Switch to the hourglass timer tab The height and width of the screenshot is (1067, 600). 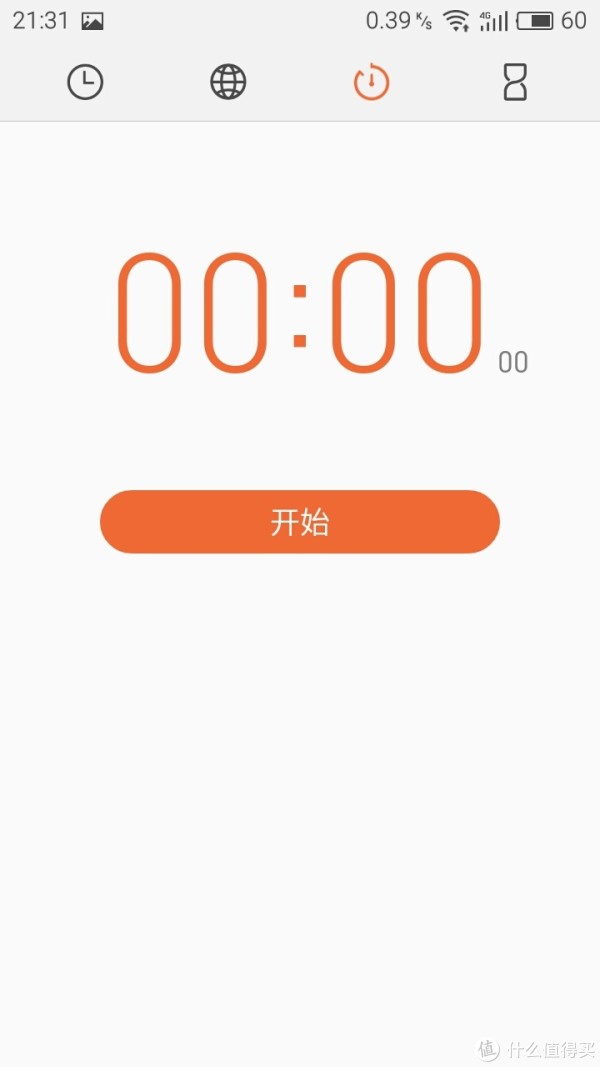515,82
